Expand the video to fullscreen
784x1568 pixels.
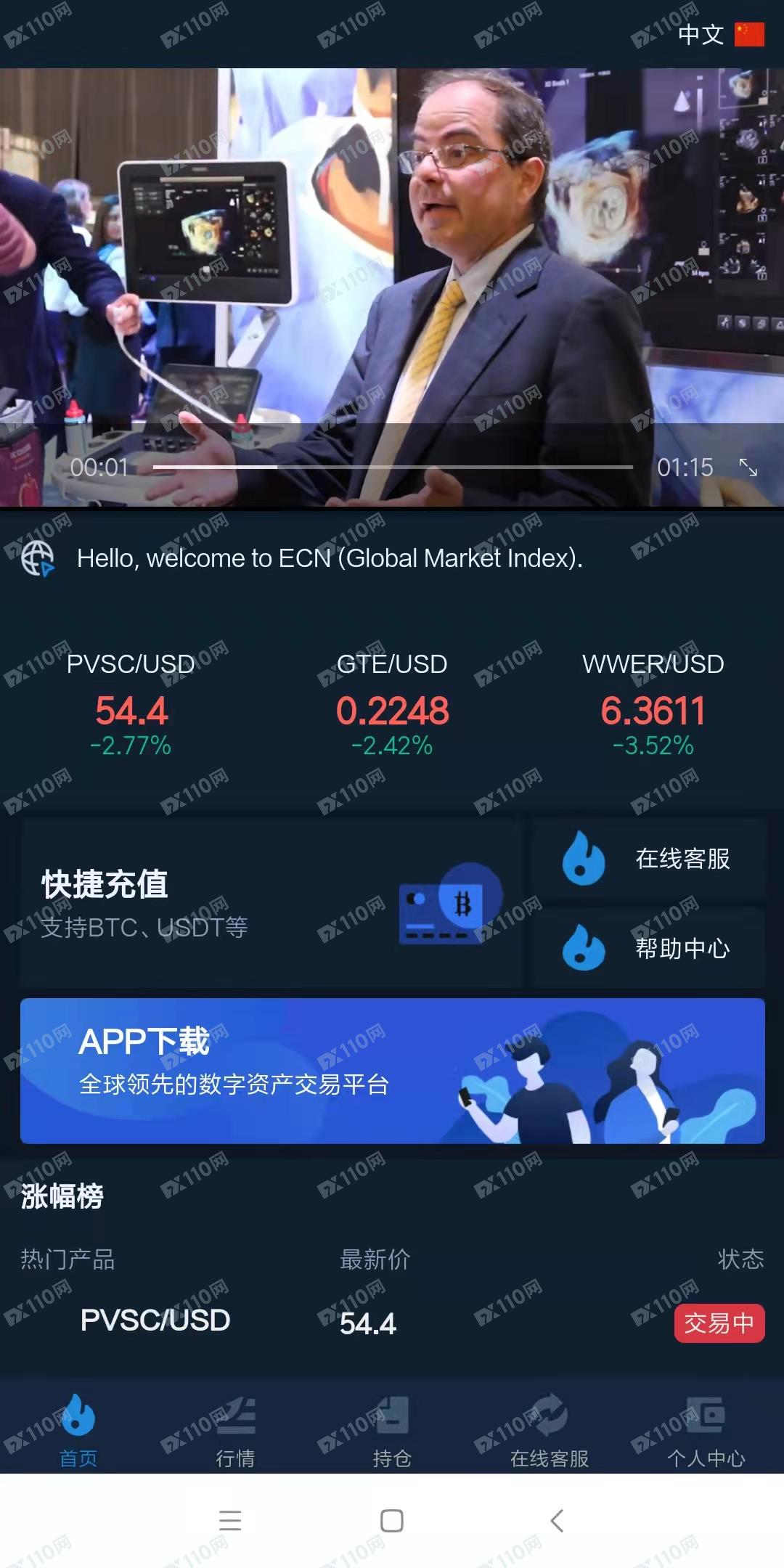[748, 467]
